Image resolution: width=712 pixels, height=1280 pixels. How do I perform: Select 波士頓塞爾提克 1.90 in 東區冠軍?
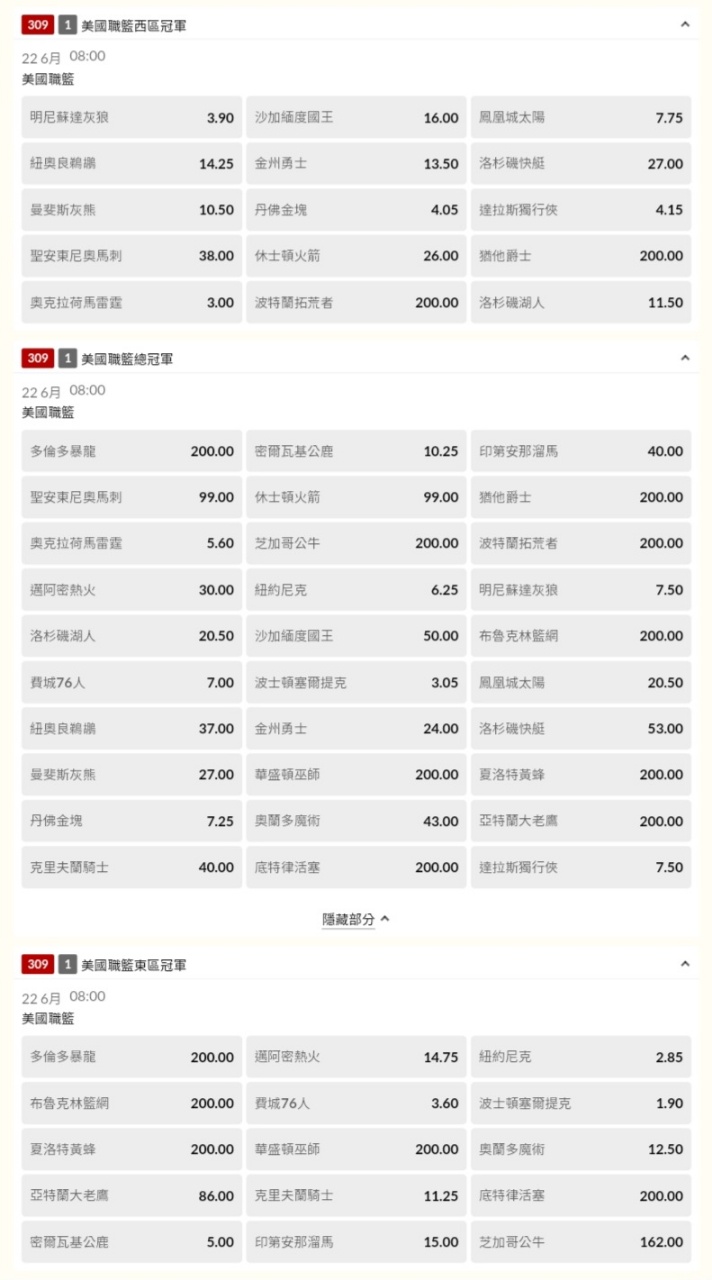click(x=580, y=1103)
